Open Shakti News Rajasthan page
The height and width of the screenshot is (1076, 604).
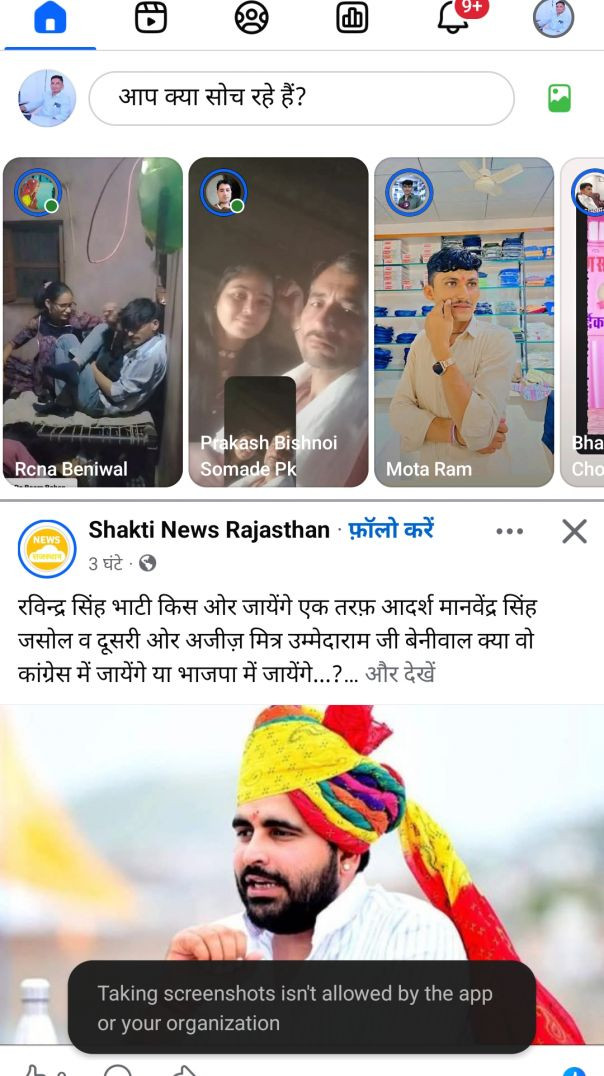(209, 530)
